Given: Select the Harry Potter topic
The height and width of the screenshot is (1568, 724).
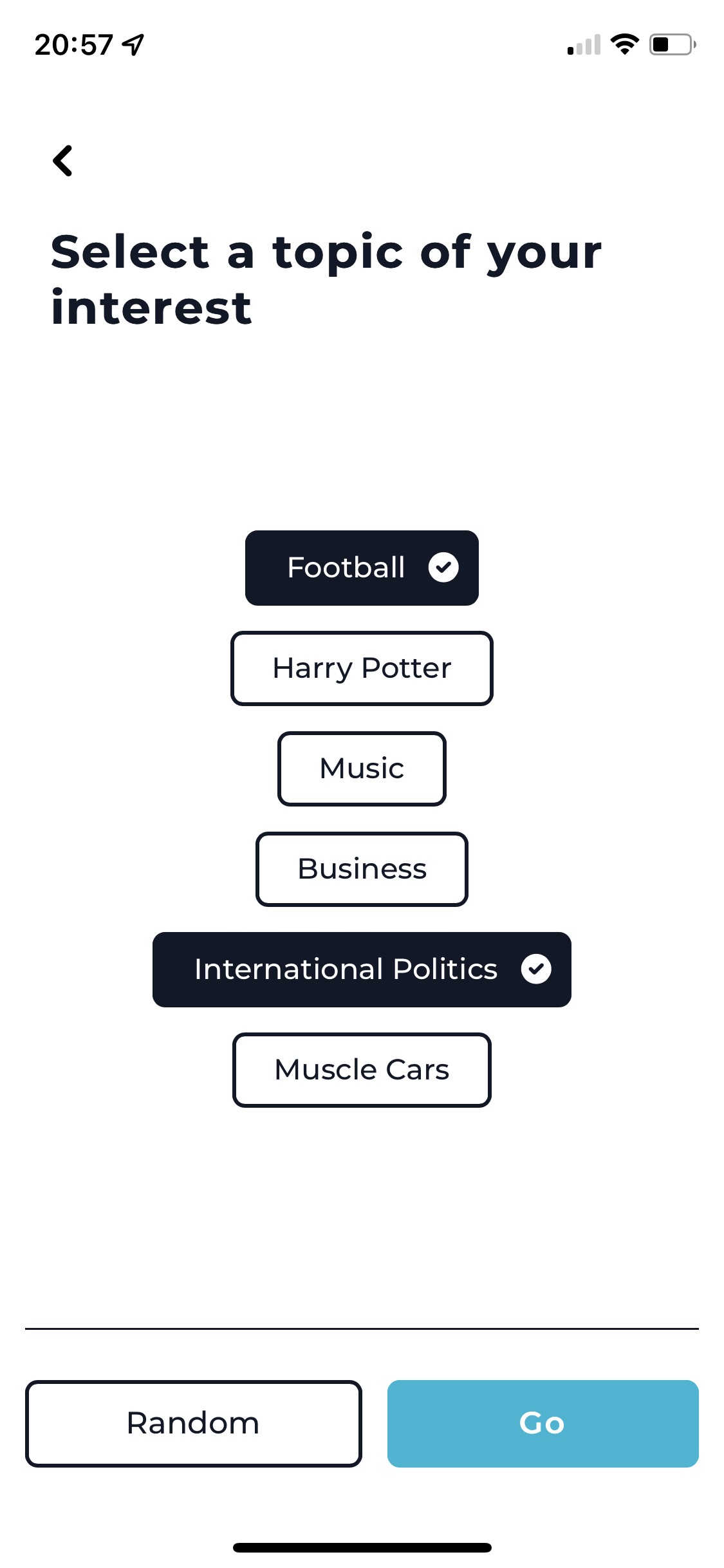Looking at the screenshot, I should coord(362,668).
